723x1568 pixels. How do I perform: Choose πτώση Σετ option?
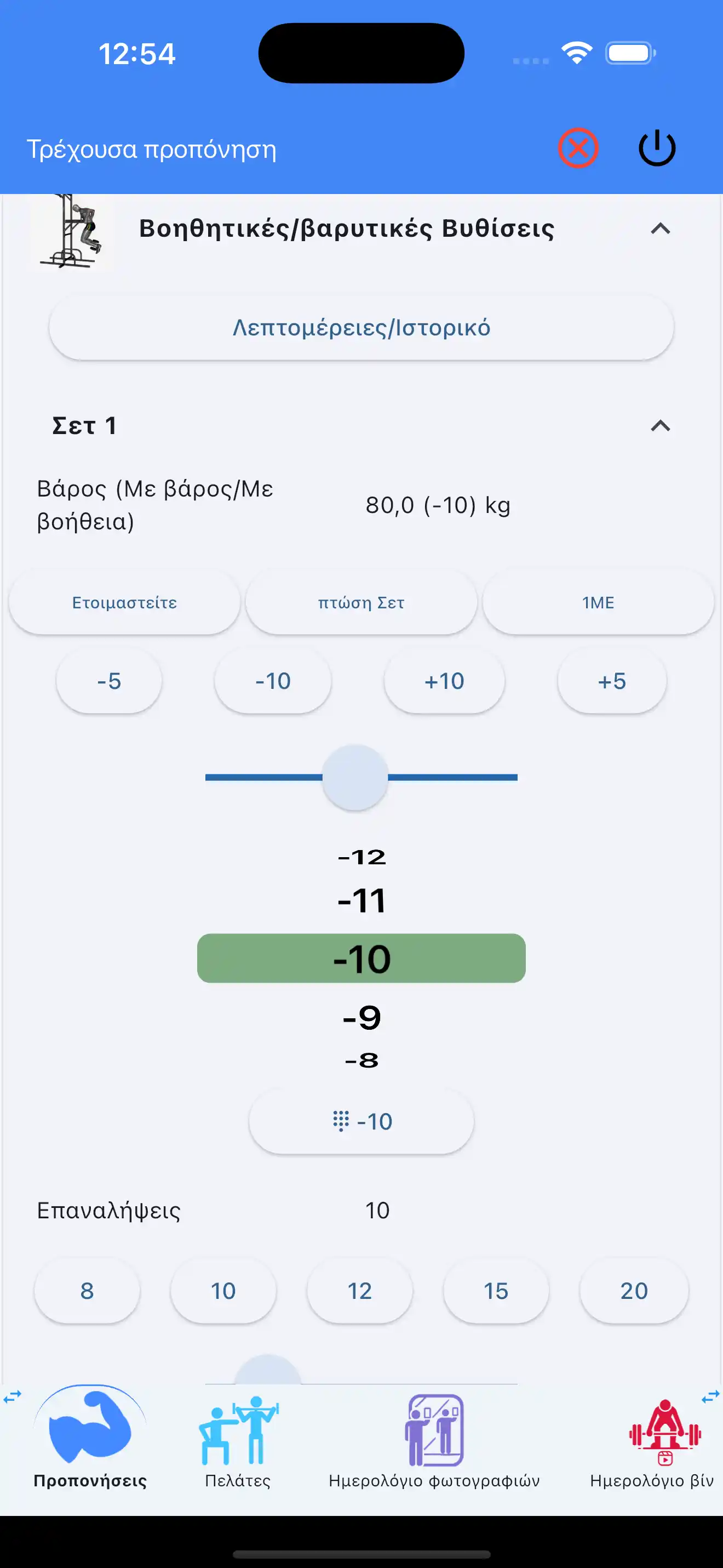pos(361,603)
